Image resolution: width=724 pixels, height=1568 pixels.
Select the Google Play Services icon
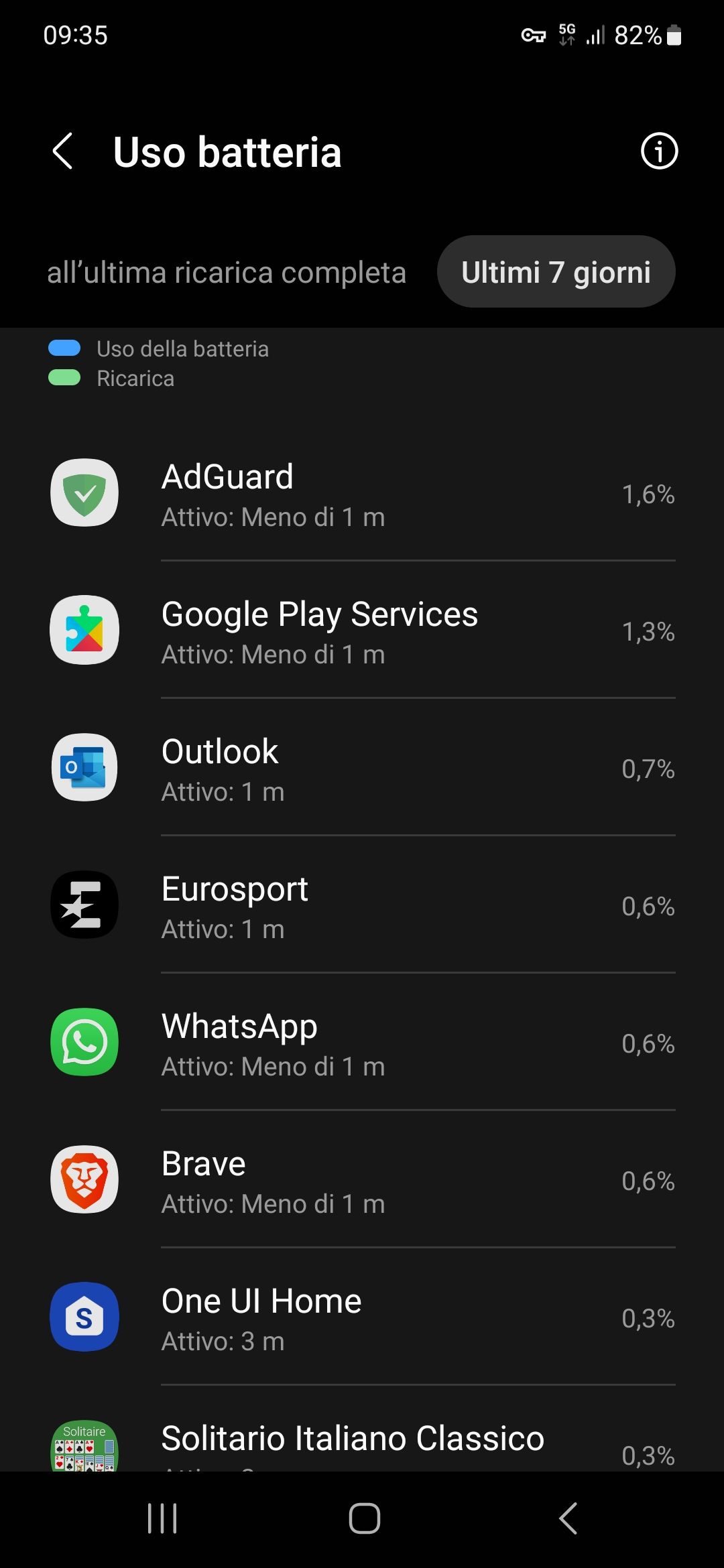pos(84,631)
